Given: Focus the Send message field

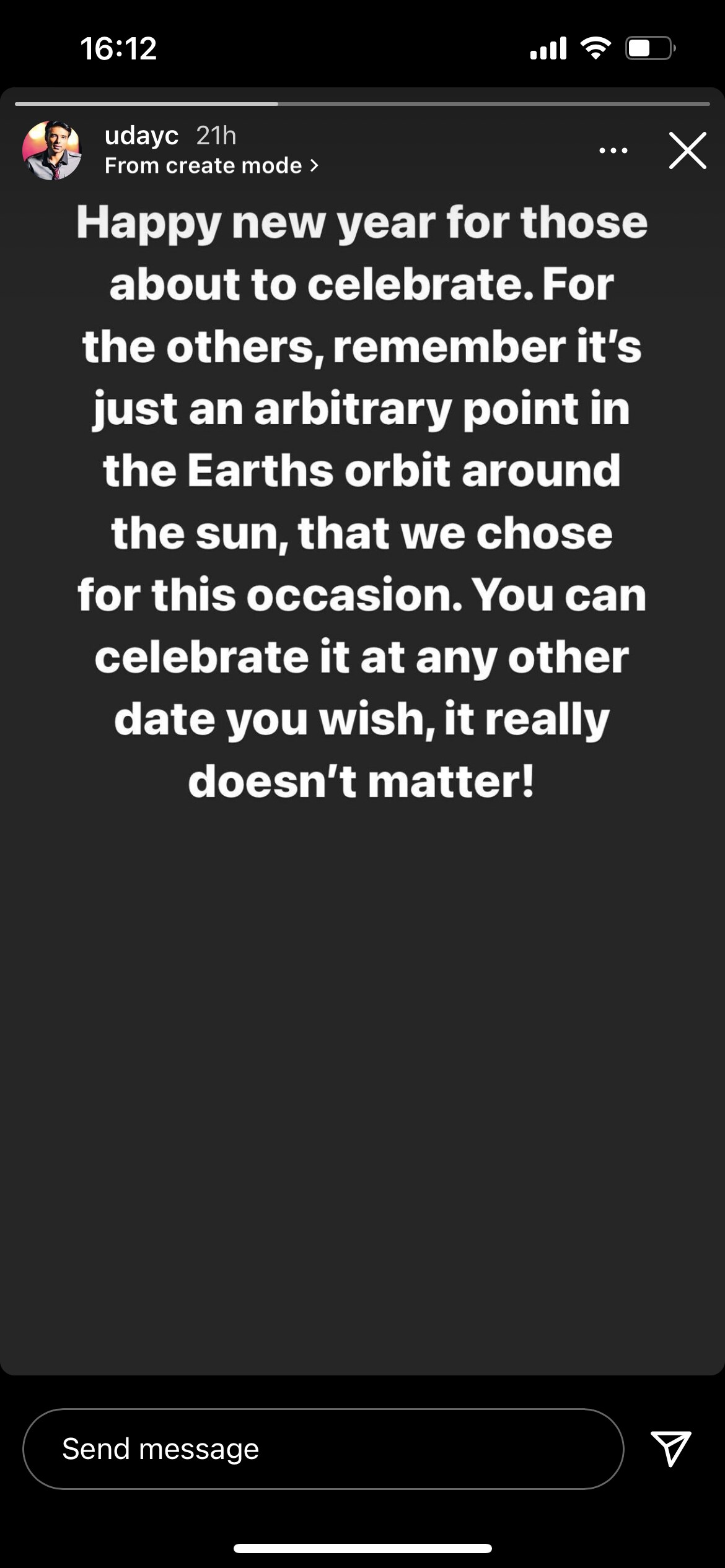Looking at the screenshot, I should [x=323, y=1448].
